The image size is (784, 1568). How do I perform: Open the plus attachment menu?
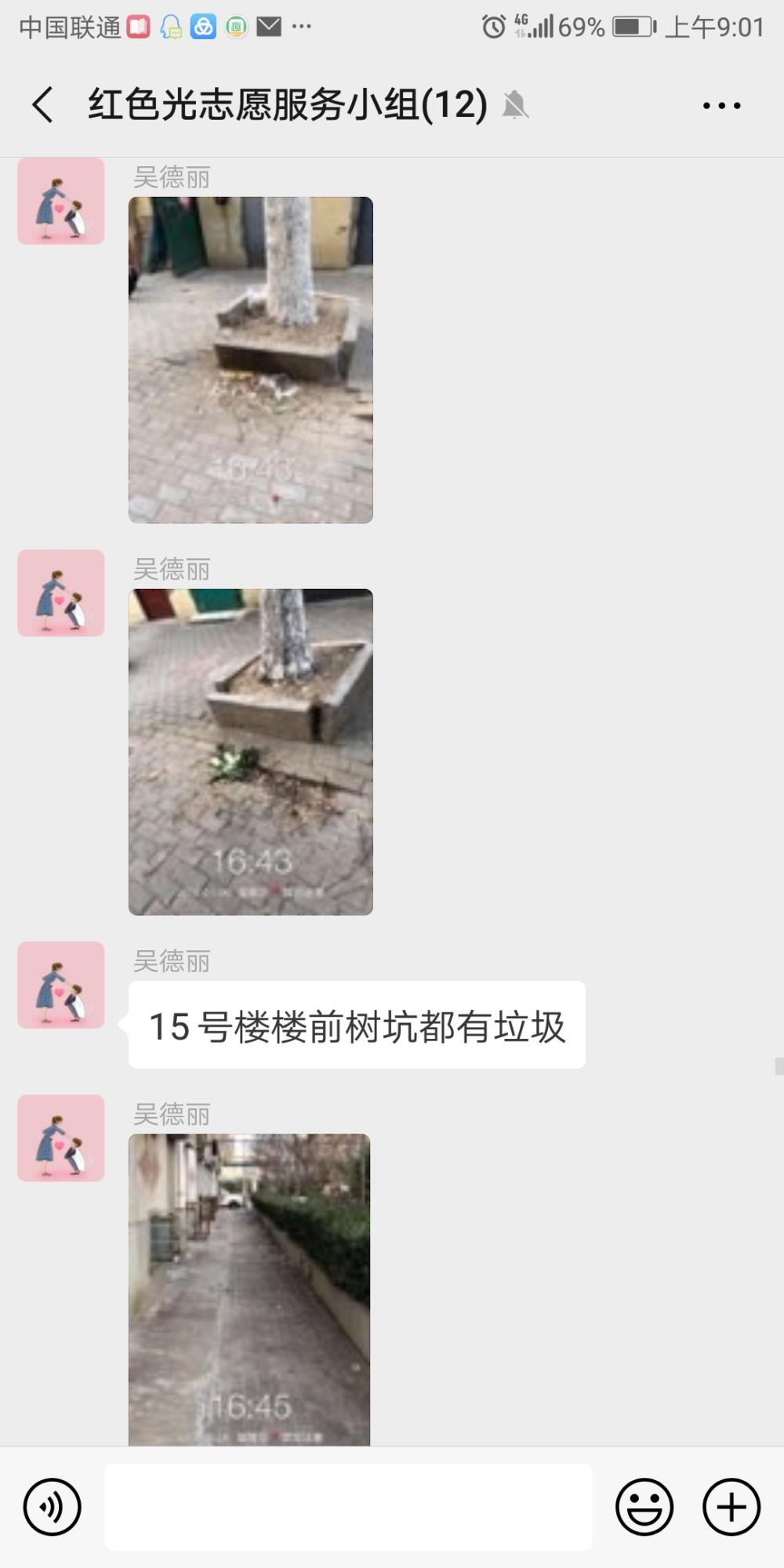click(x=731, y=1507)
